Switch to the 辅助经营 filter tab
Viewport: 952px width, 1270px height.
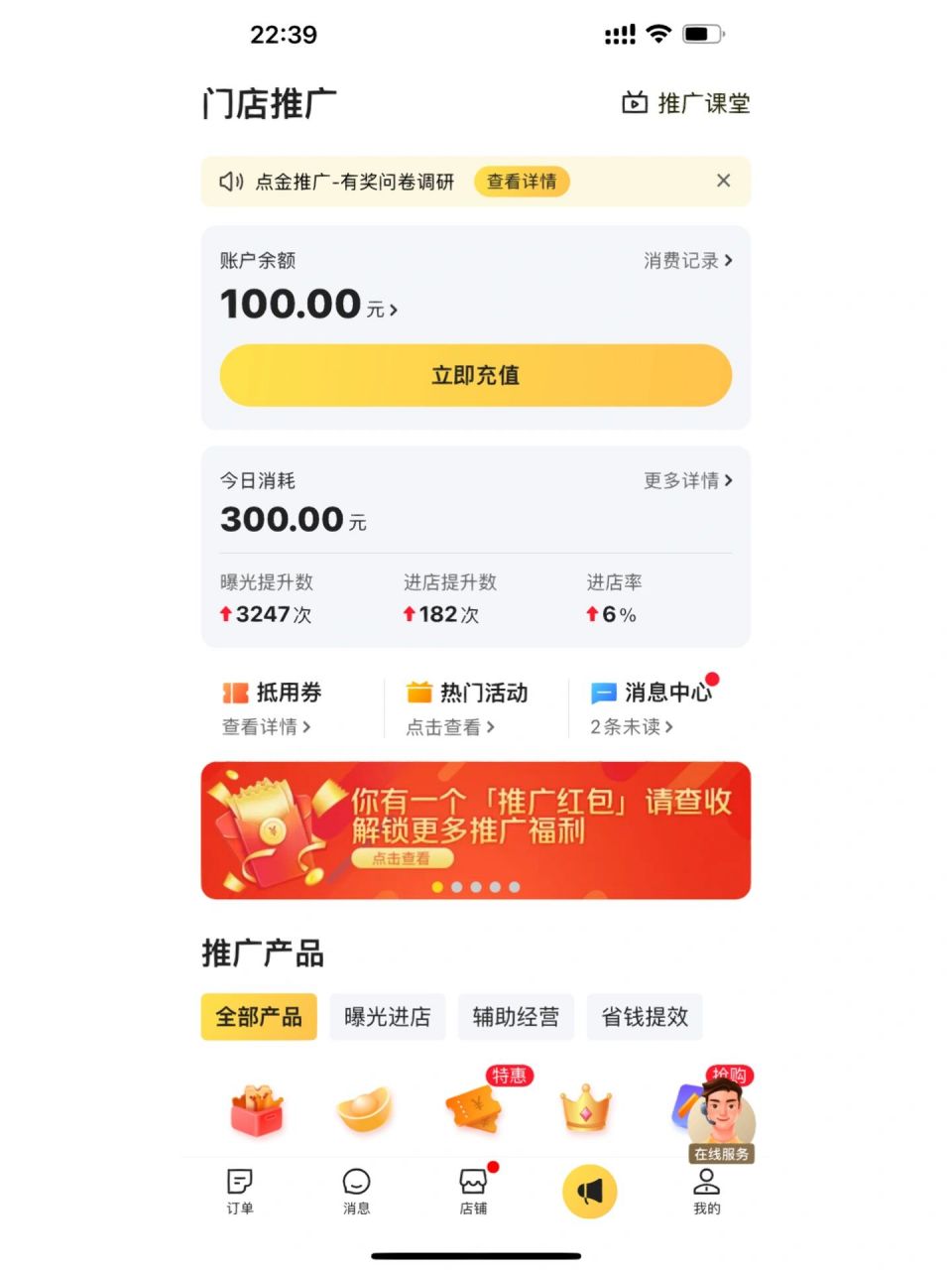click(516, 1017)
